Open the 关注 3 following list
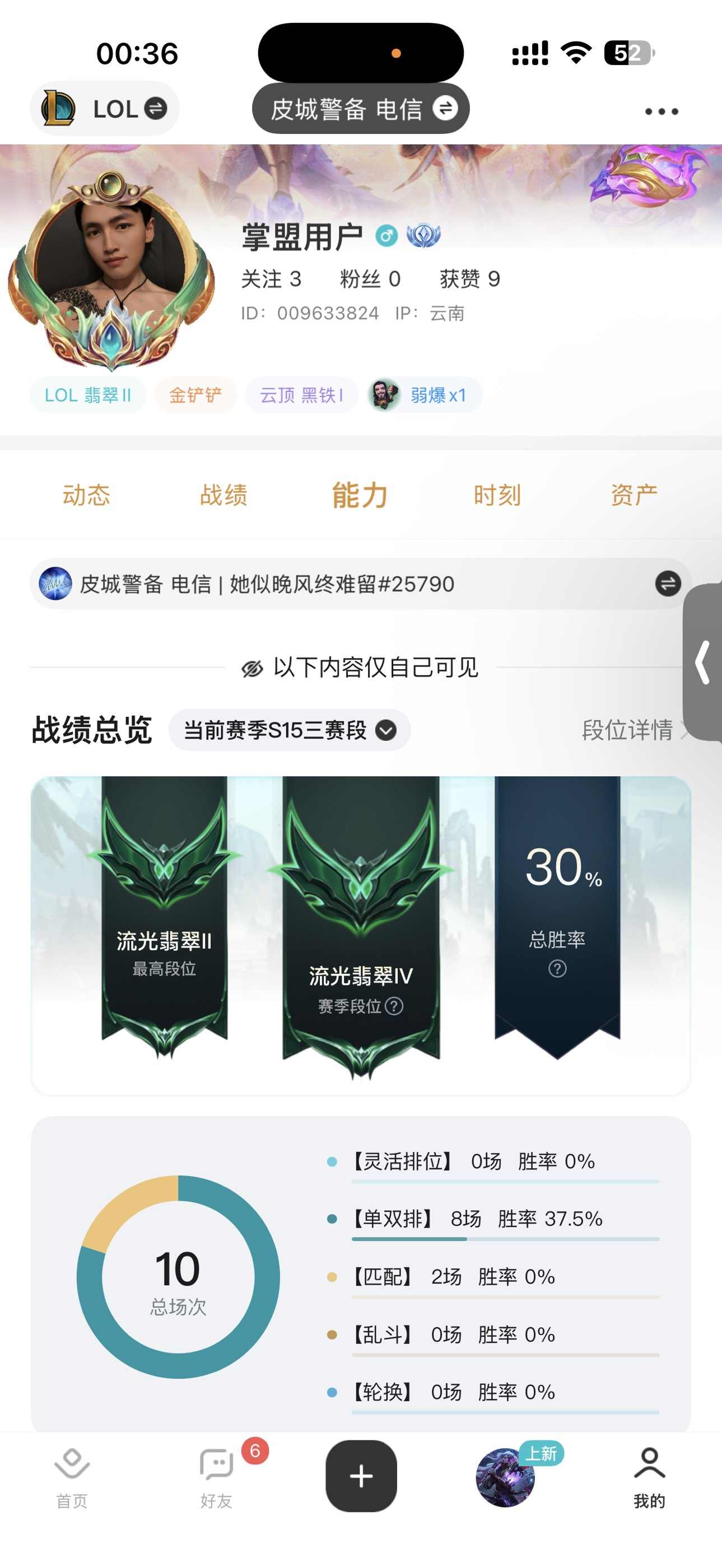 click(x=271, y=279)
